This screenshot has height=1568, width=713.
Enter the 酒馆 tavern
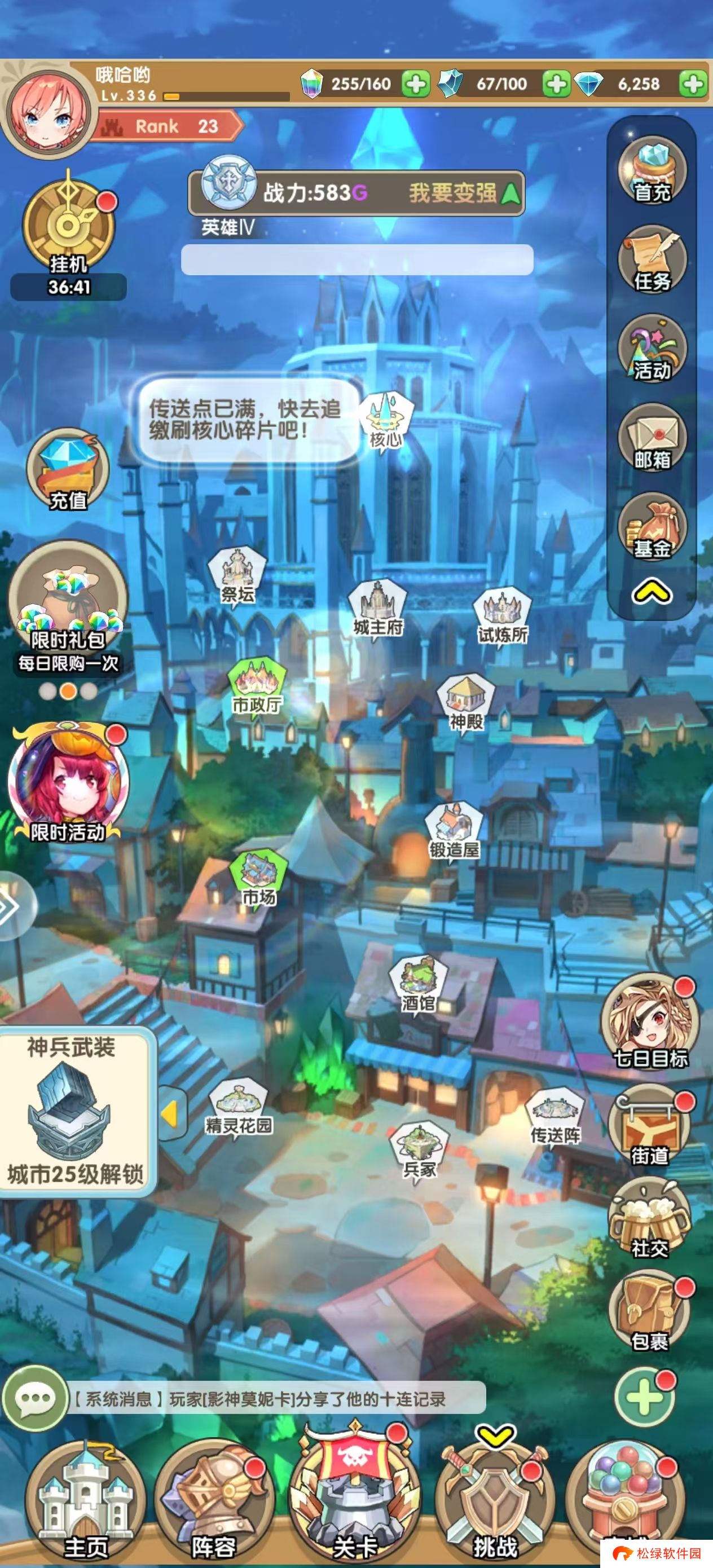pos(419,983)
